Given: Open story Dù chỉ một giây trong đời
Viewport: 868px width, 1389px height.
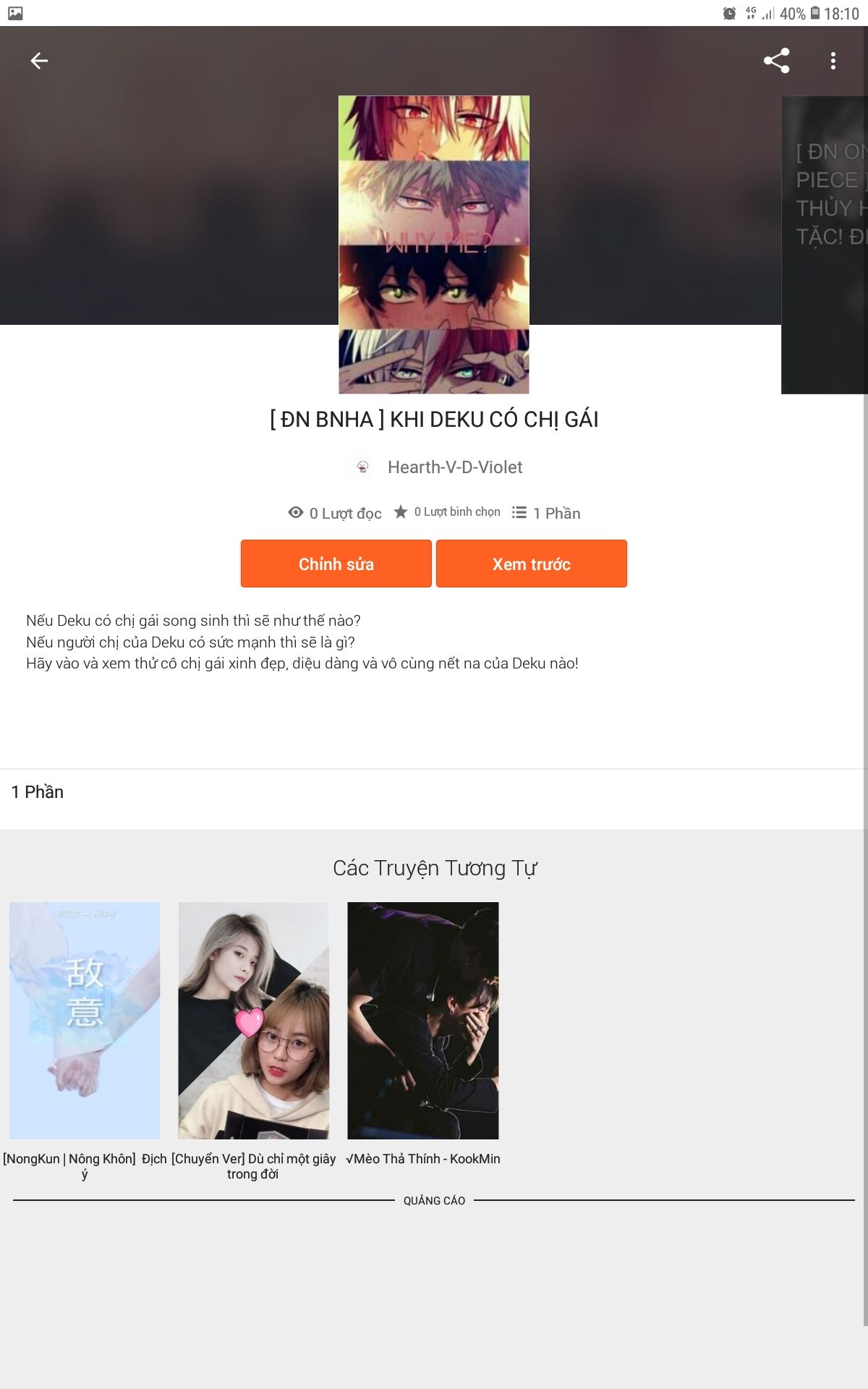Looking at the screenshot, I should pos(253,1020).
